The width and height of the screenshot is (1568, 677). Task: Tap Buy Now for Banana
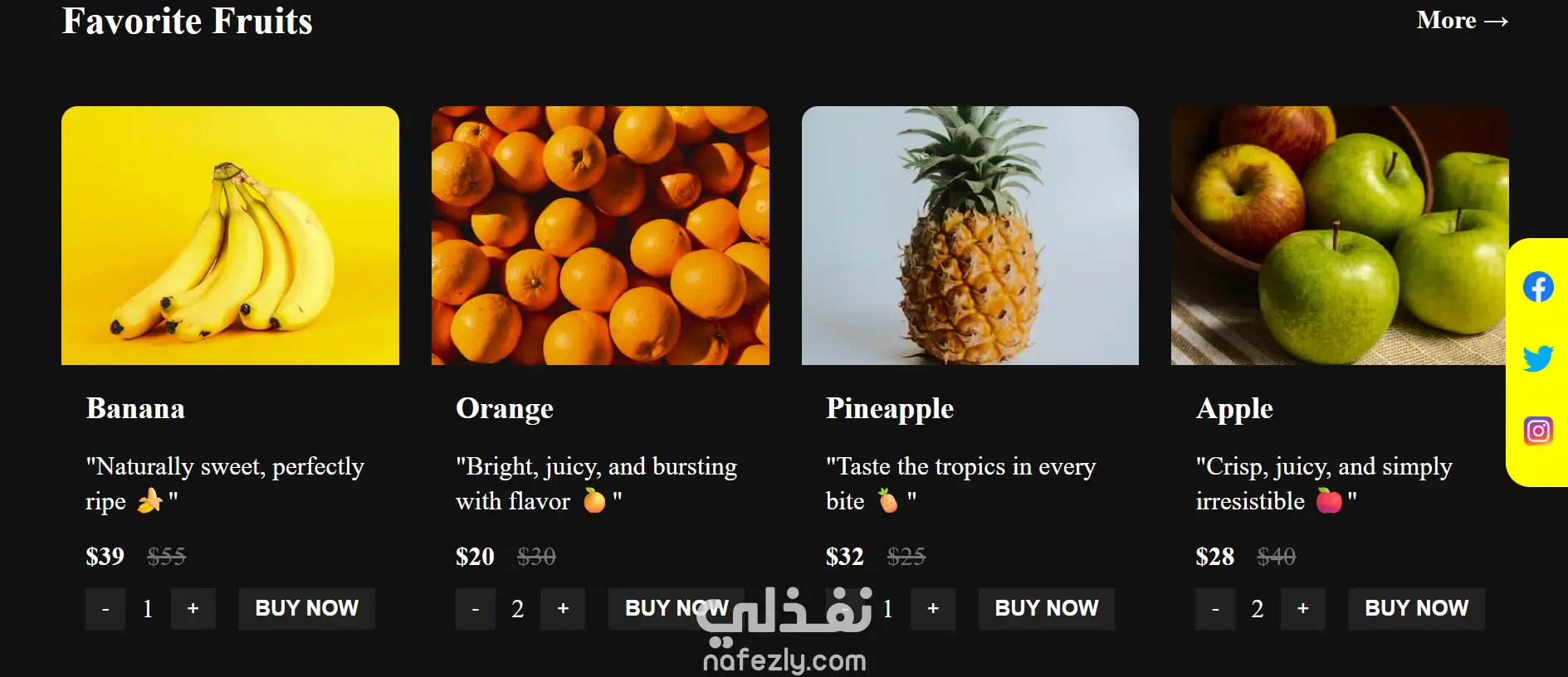(306, 608)
